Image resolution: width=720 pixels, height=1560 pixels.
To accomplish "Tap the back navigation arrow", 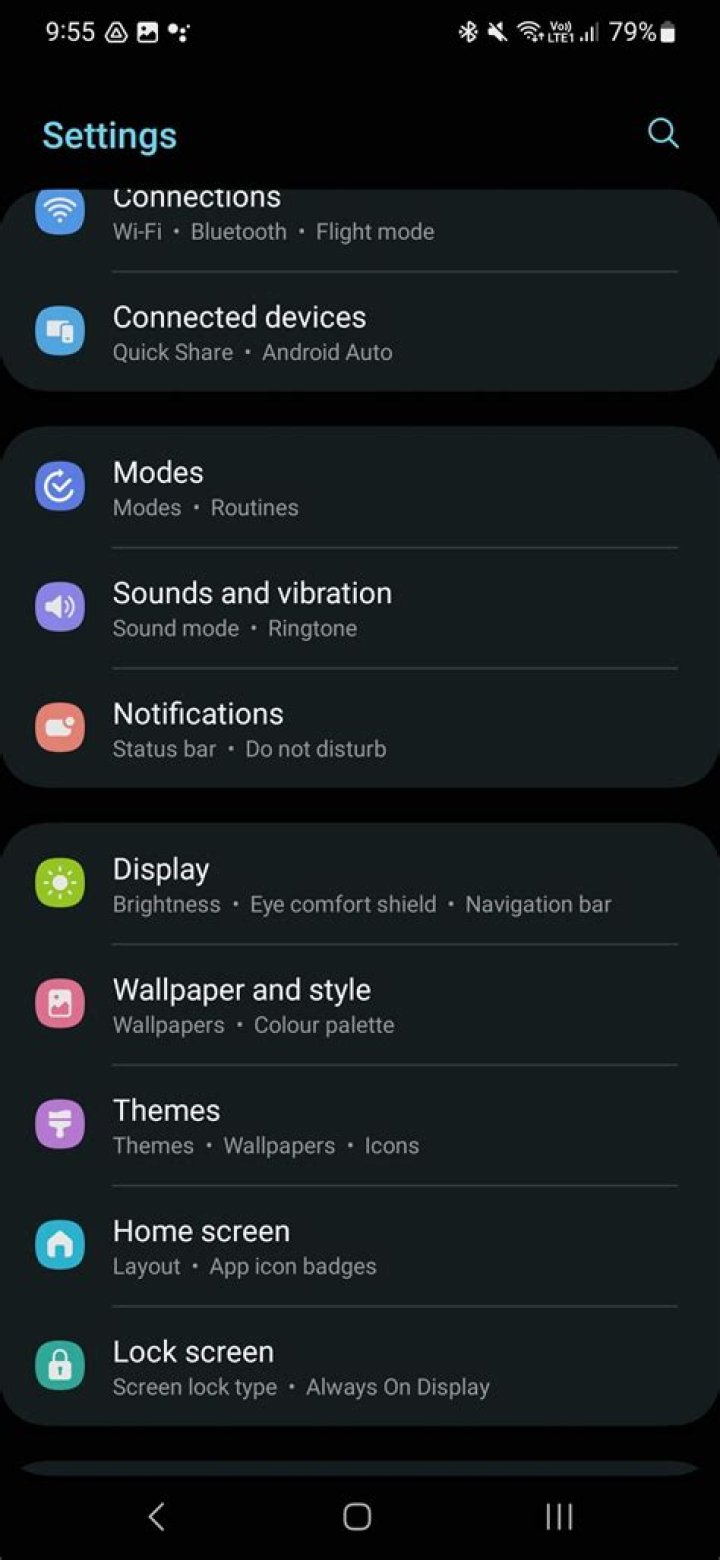I will (x=156, y=1516).
